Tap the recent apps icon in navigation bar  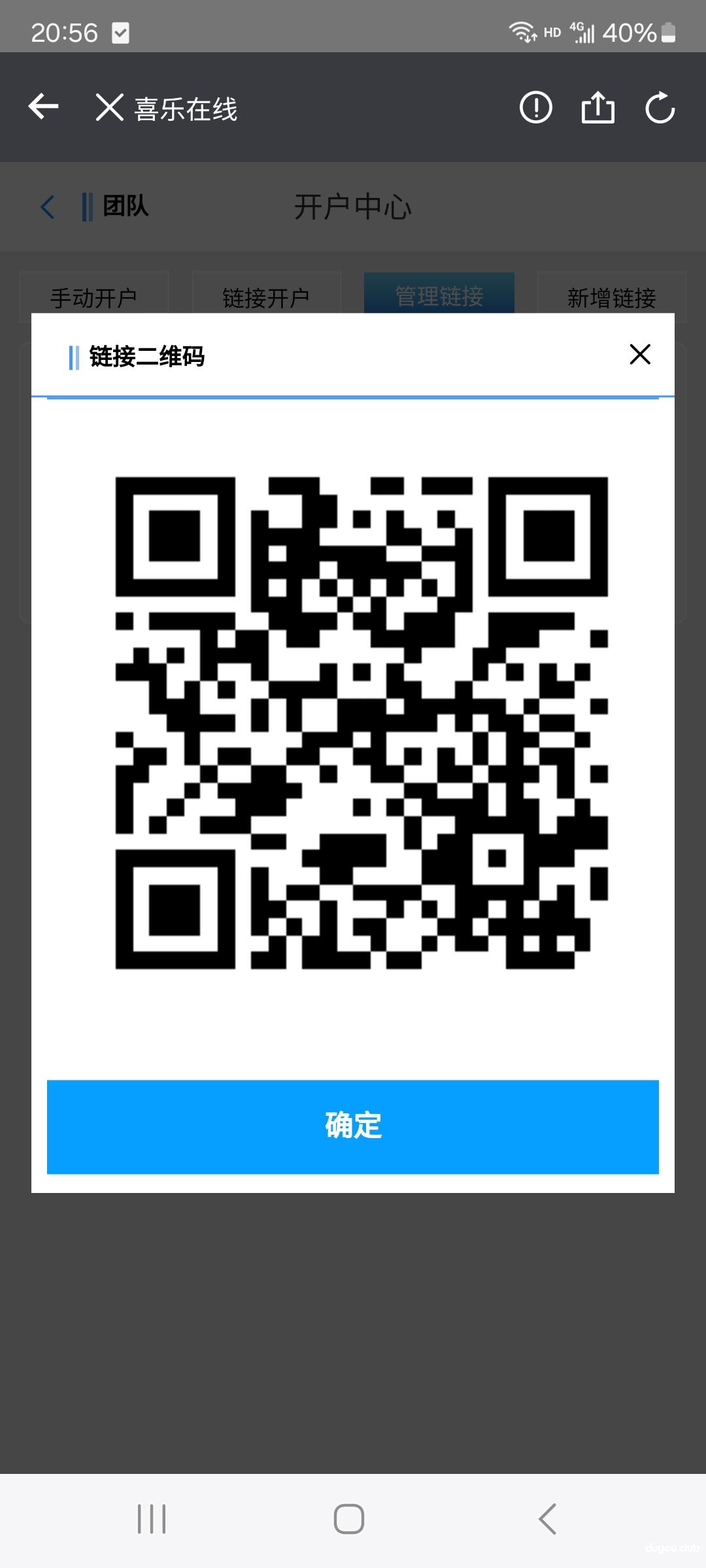pyautogui.click(x=152, y=1518)
